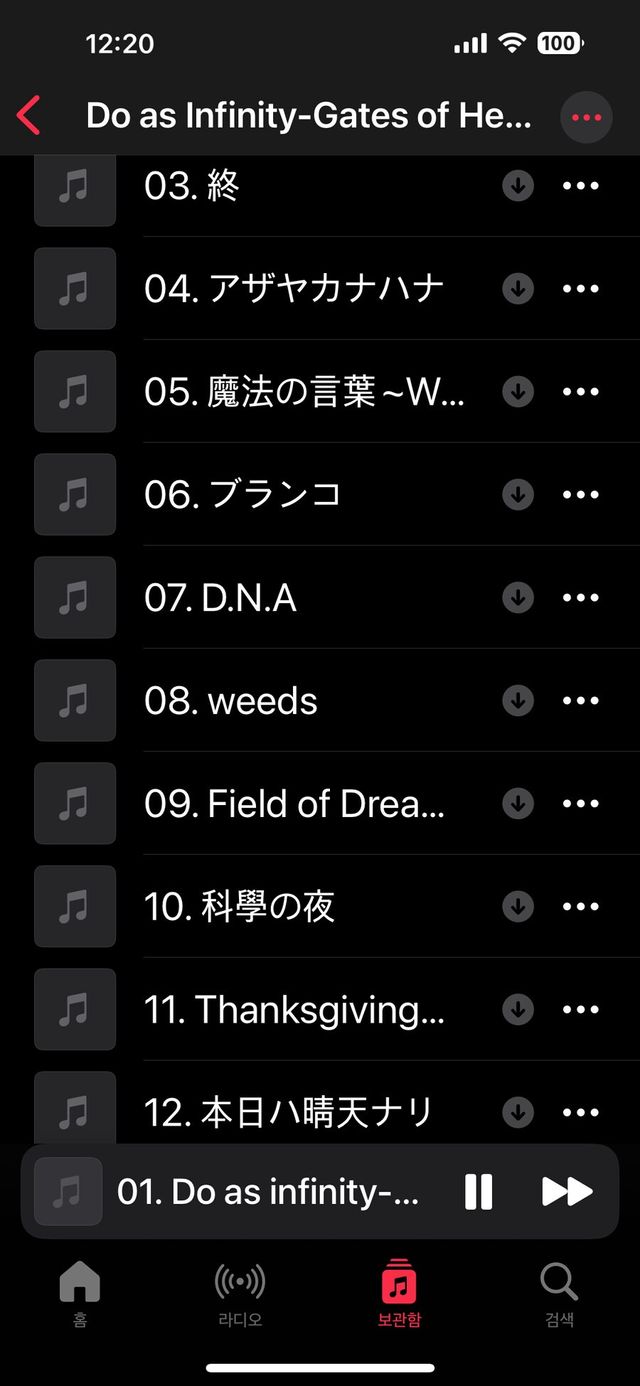Switch to the 라디오 tab

point(240,1294)
